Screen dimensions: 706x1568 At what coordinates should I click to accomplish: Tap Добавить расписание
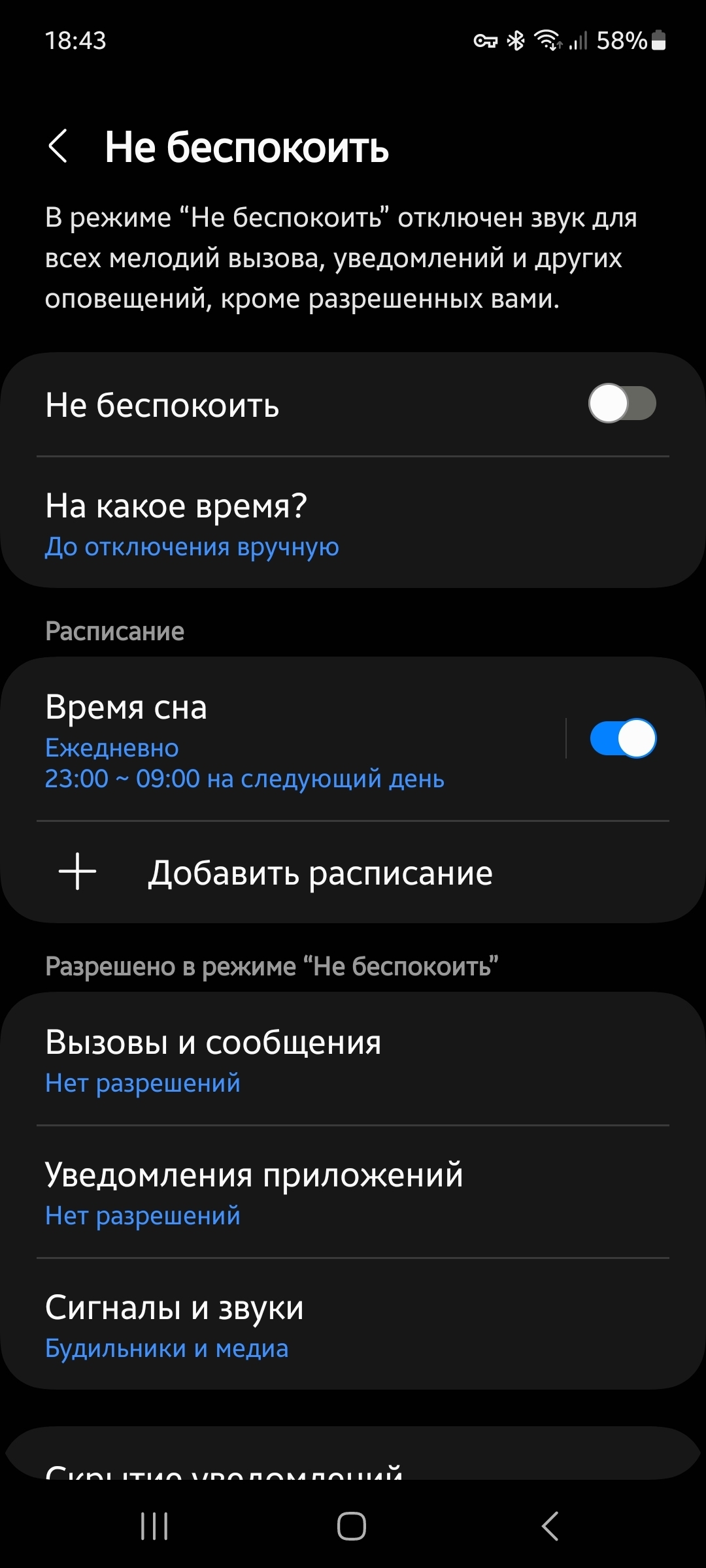pos(320,872)
